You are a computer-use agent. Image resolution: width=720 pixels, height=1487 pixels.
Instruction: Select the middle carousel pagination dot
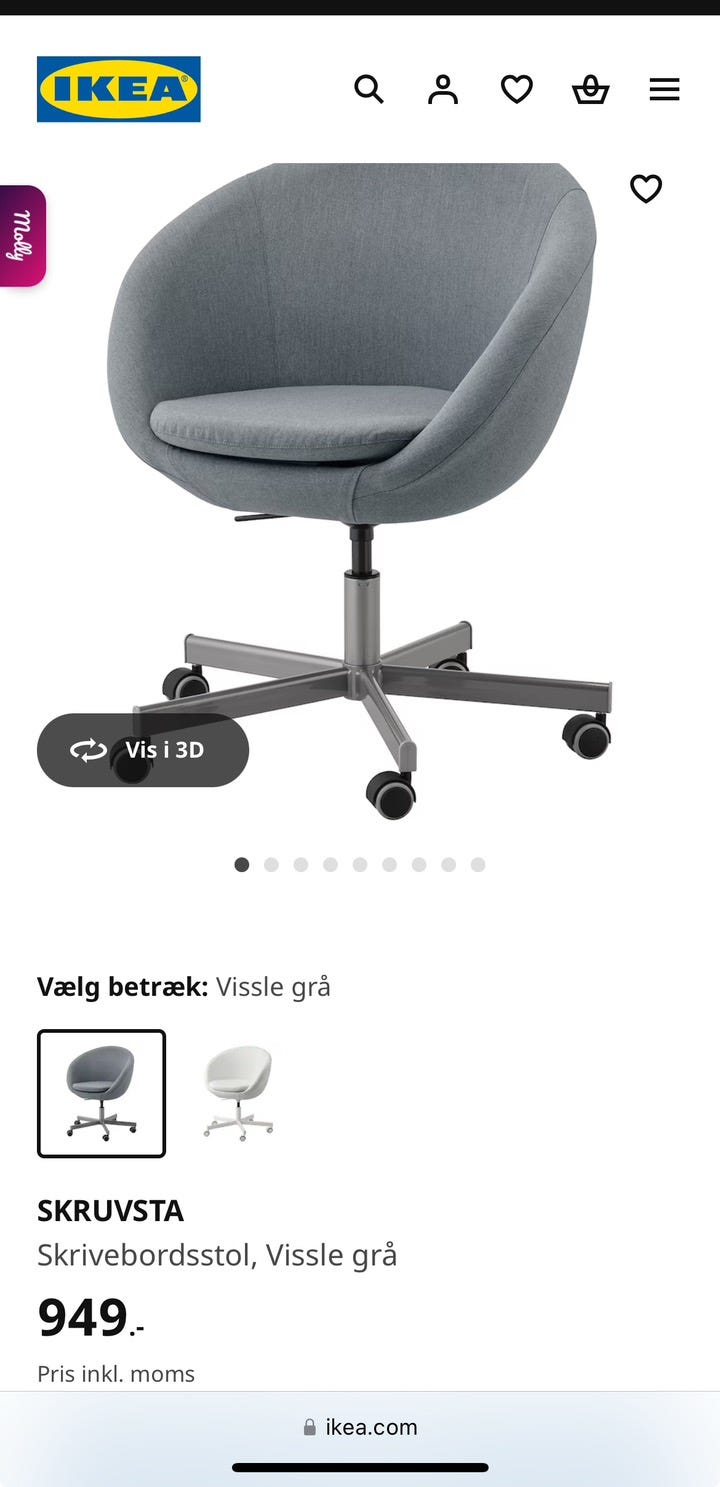coord(359,863)
